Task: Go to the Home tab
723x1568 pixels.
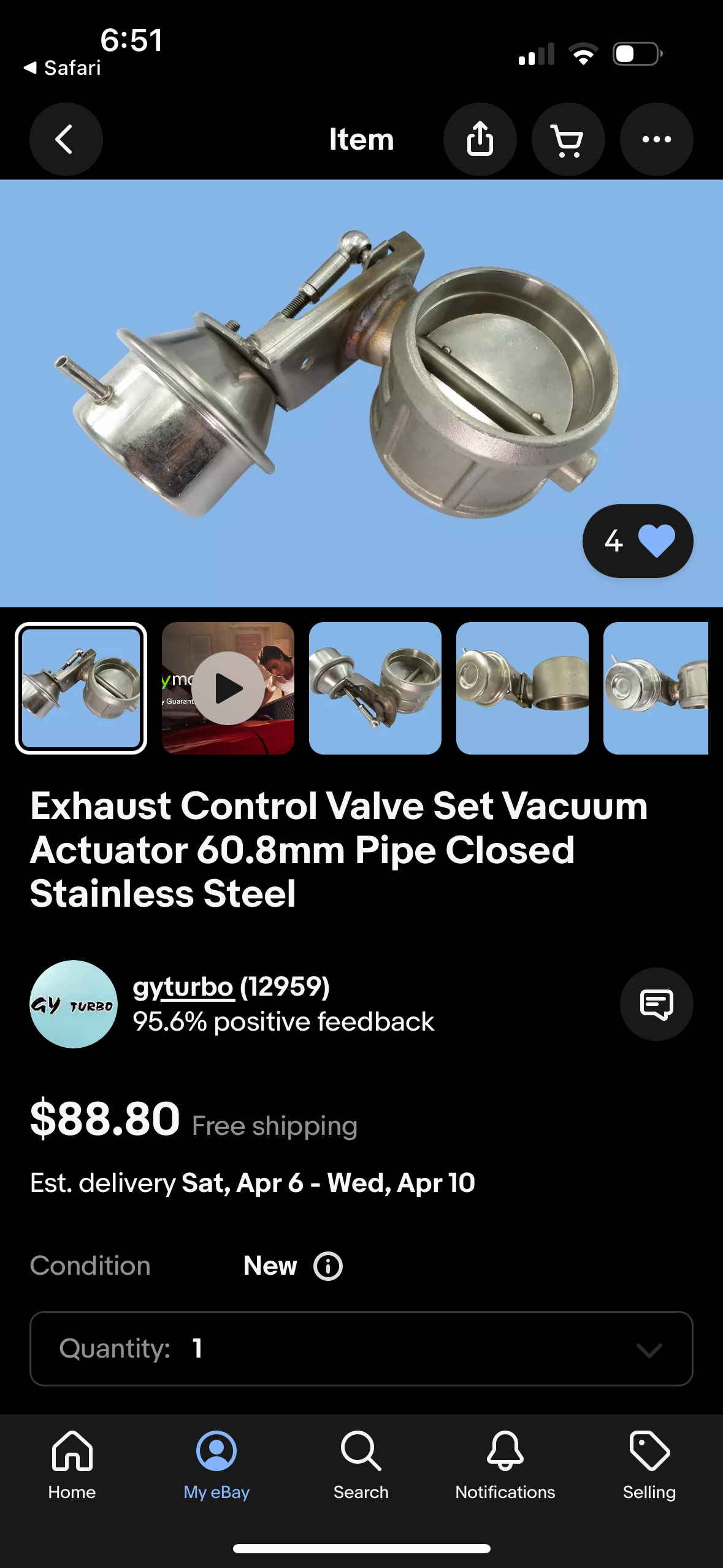Action: 72,1465
